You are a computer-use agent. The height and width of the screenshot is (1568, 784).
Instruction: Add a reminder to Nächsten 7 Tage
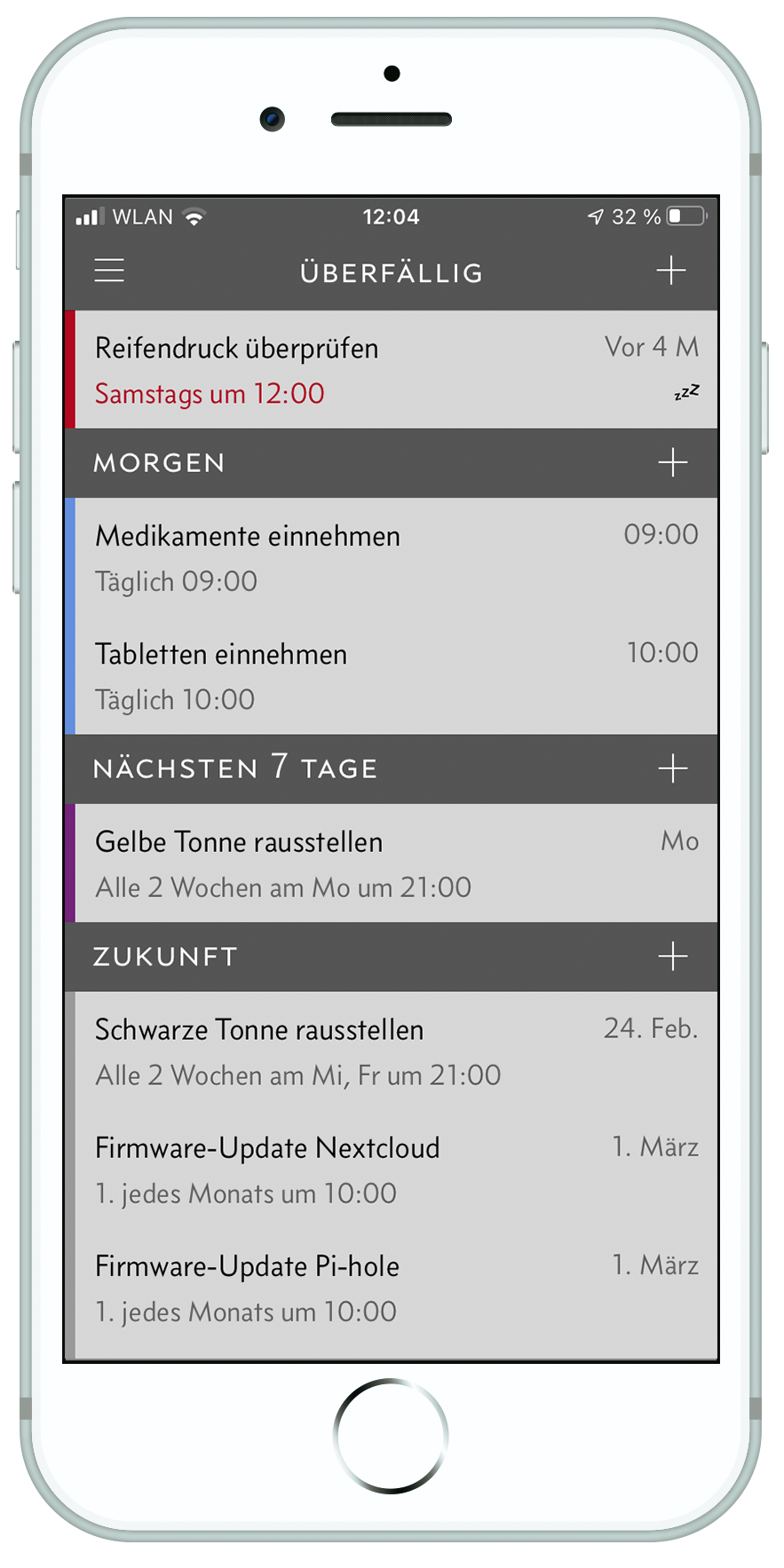pos(672,768)
